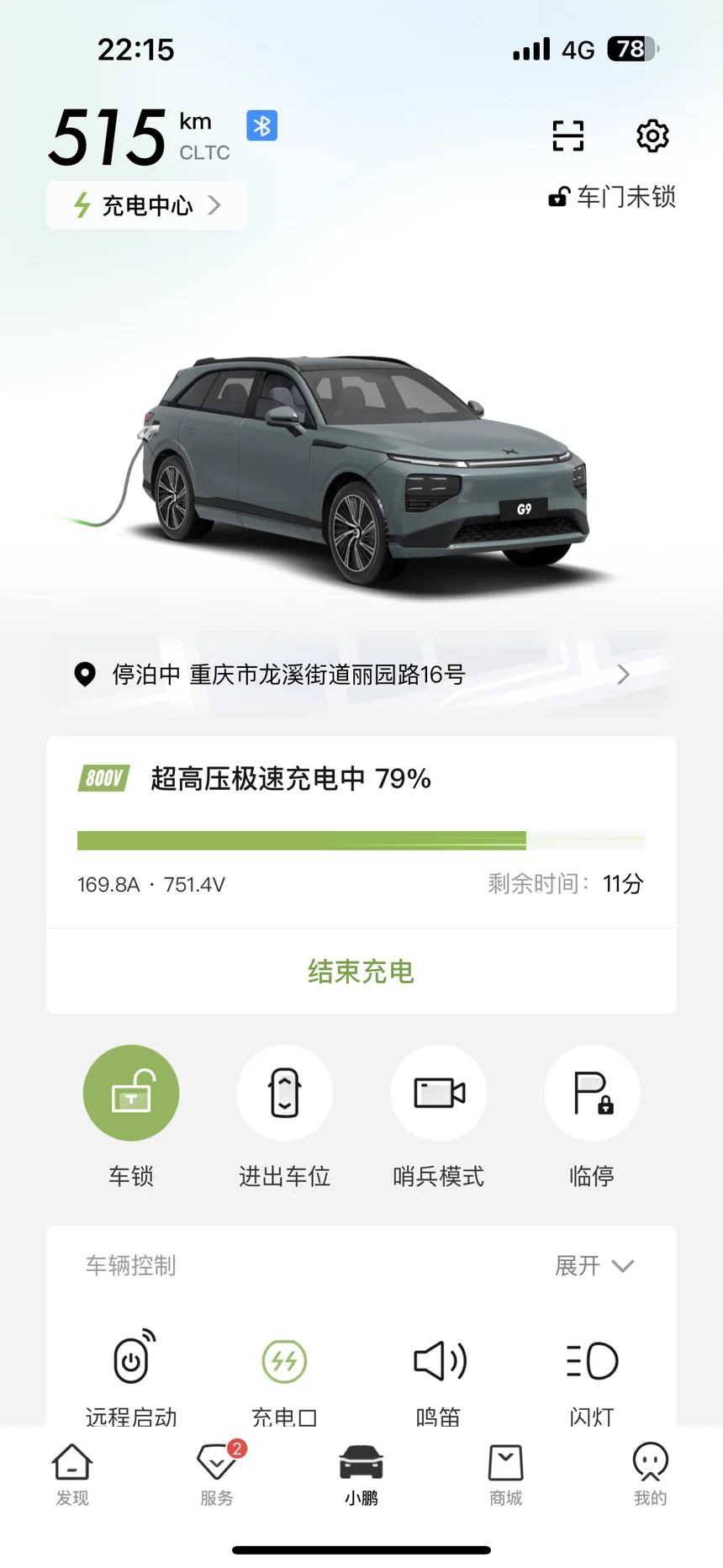Turn on 哨兵模式 sentry mode

[439, 1093]
